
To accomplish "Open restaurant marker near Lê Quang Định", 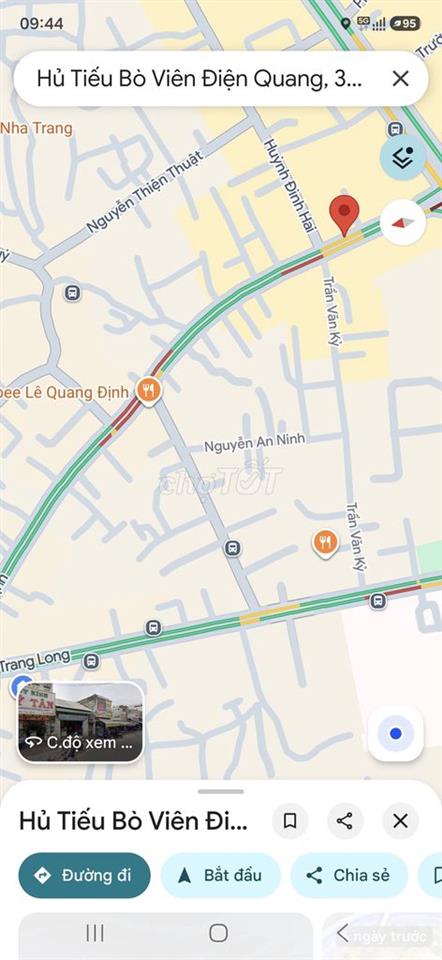I will [148, 391].
